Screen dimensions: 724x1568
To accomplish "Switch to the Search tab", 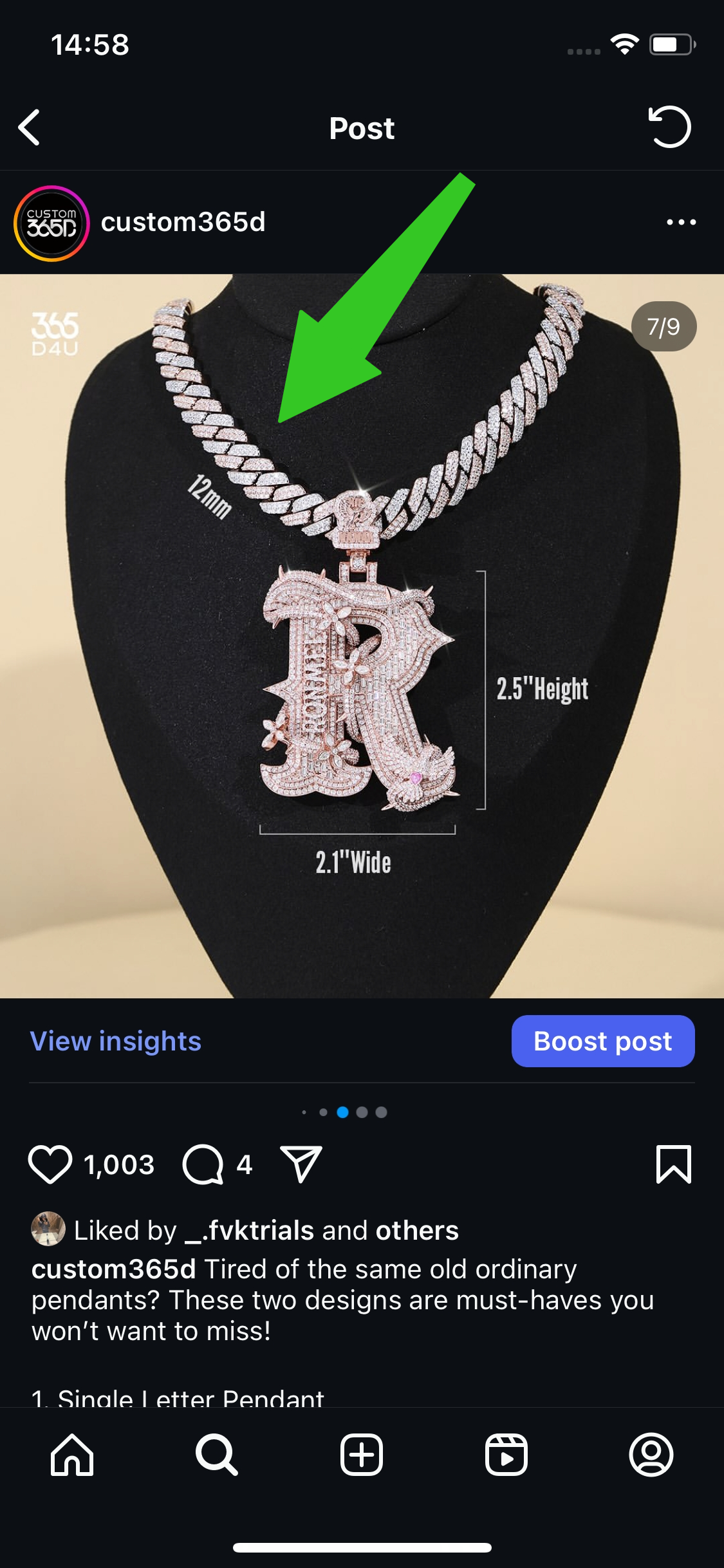I will [x=217, y=1455].
